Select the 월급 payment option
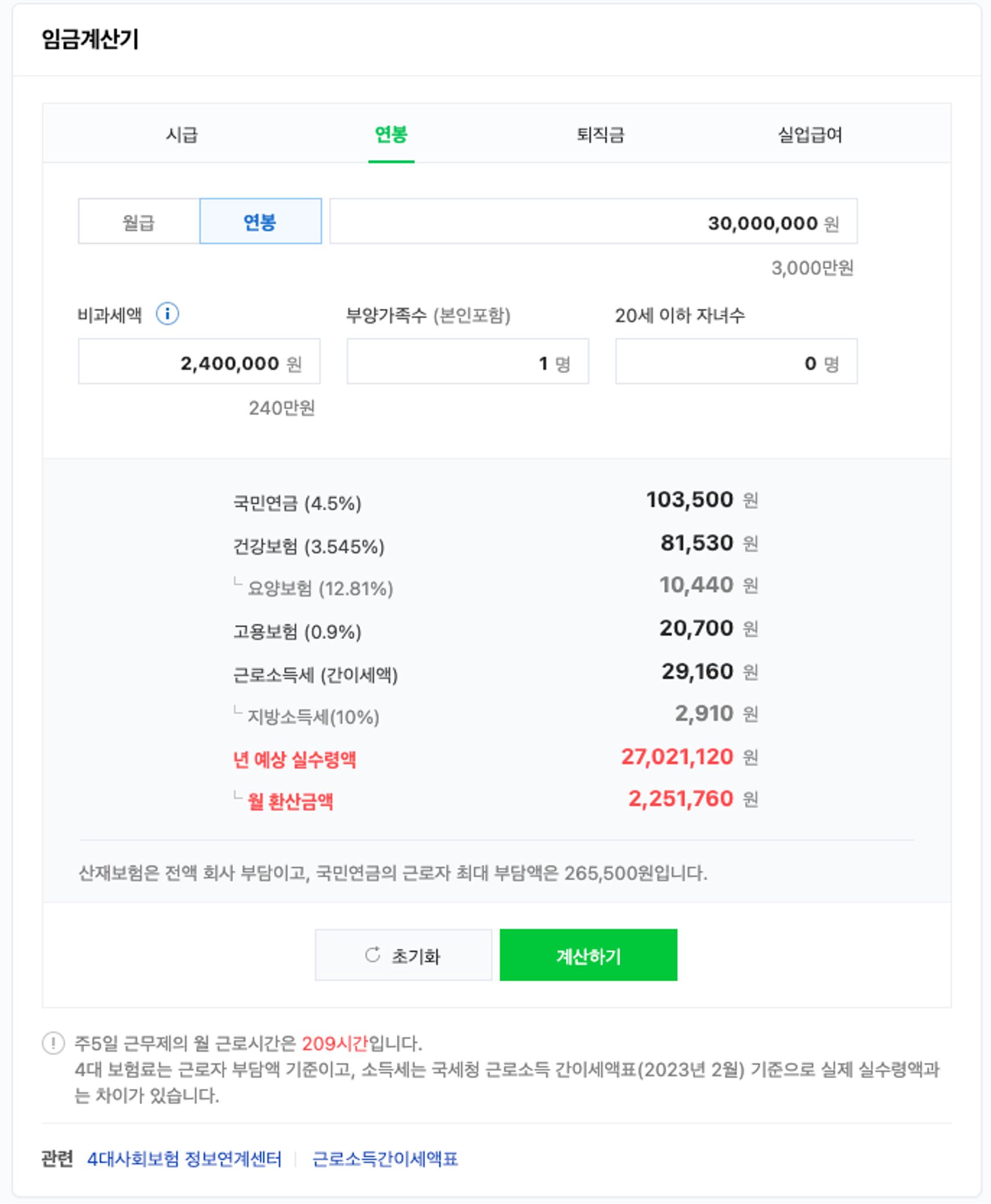This screenshot has height=1204, width=991. pos(137,221)
